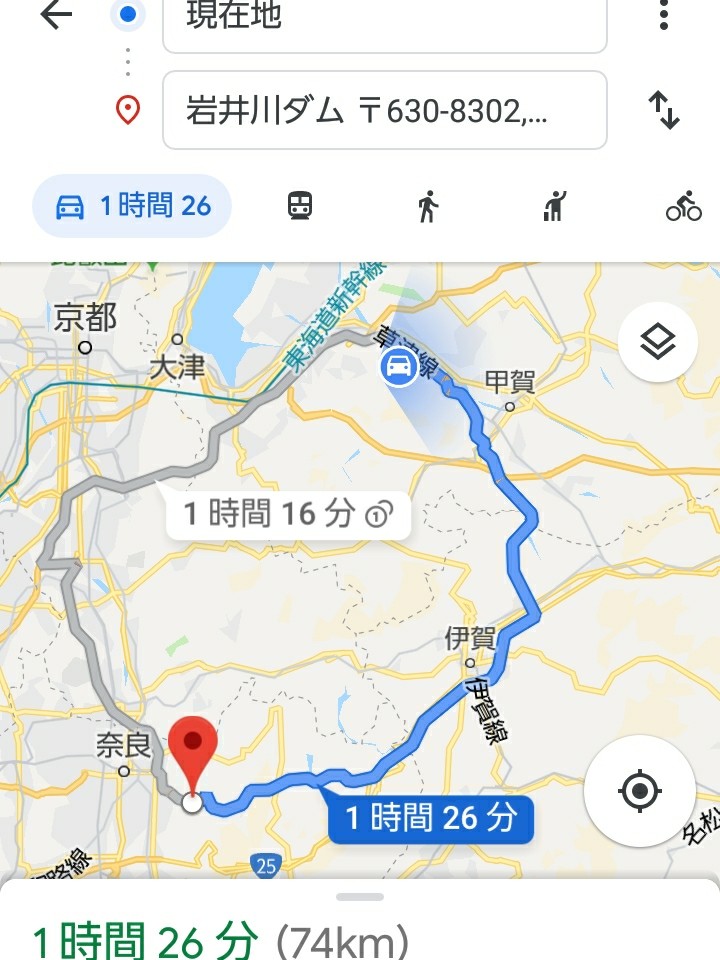Center the map on my location
720x960 pixels.
tap(640, 792)
